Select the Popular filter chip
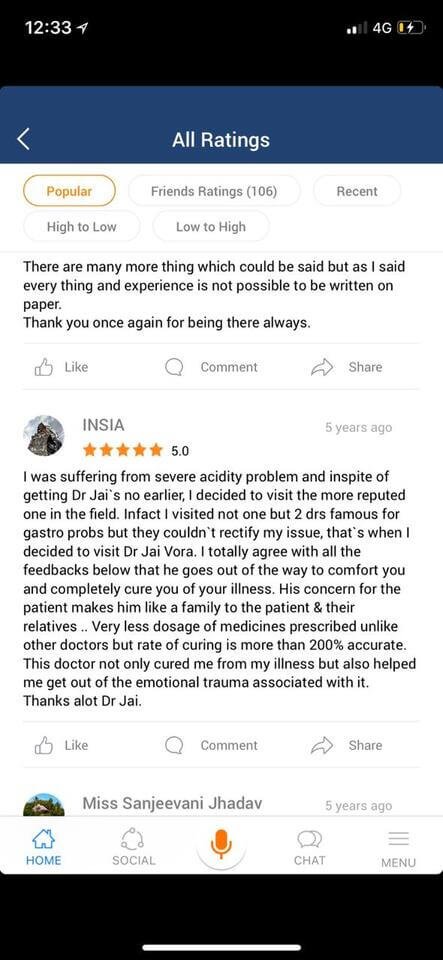 click(69, 191)
